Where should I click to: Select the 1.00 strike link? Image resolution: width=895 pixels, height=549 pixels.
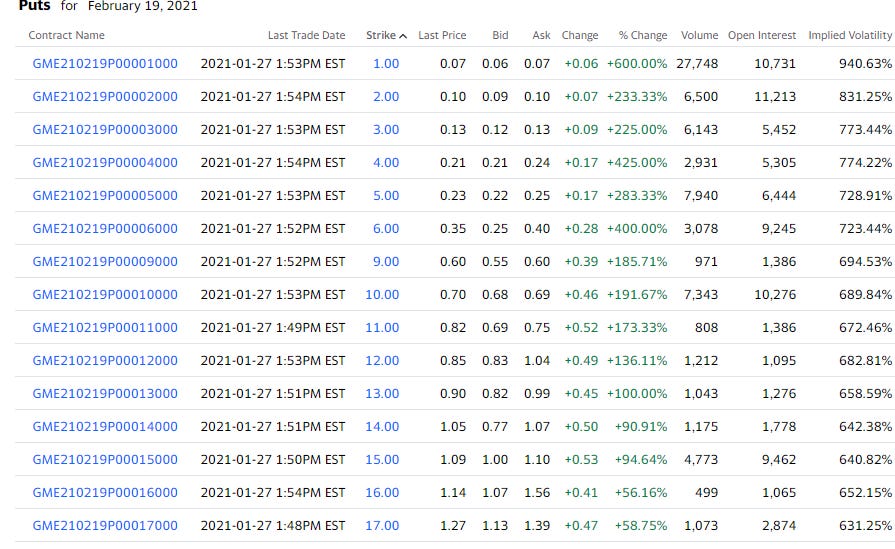tap(386, 64)
